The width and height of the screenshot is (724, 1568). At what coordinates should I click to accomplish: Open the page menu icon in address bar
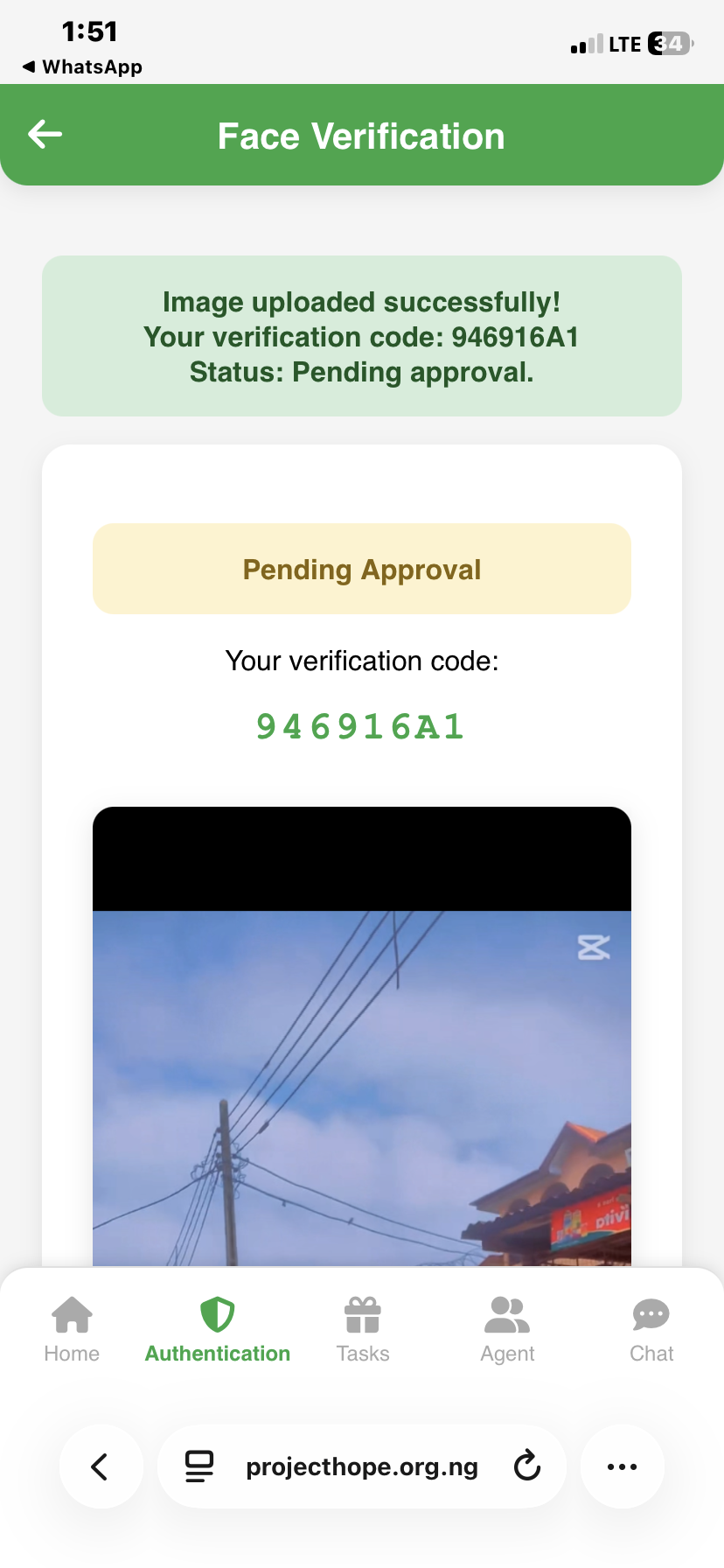click(199, 1466)
